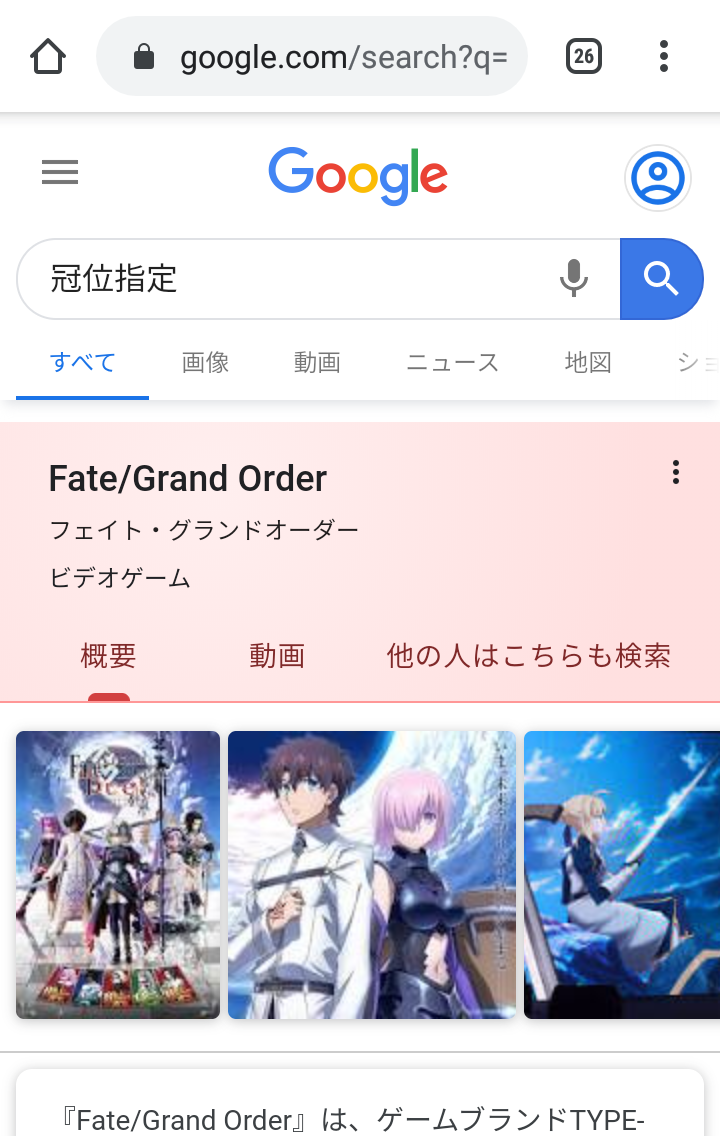Open the game poster image with character lineup
The image size is (720, 1136).
coord(118,875)
